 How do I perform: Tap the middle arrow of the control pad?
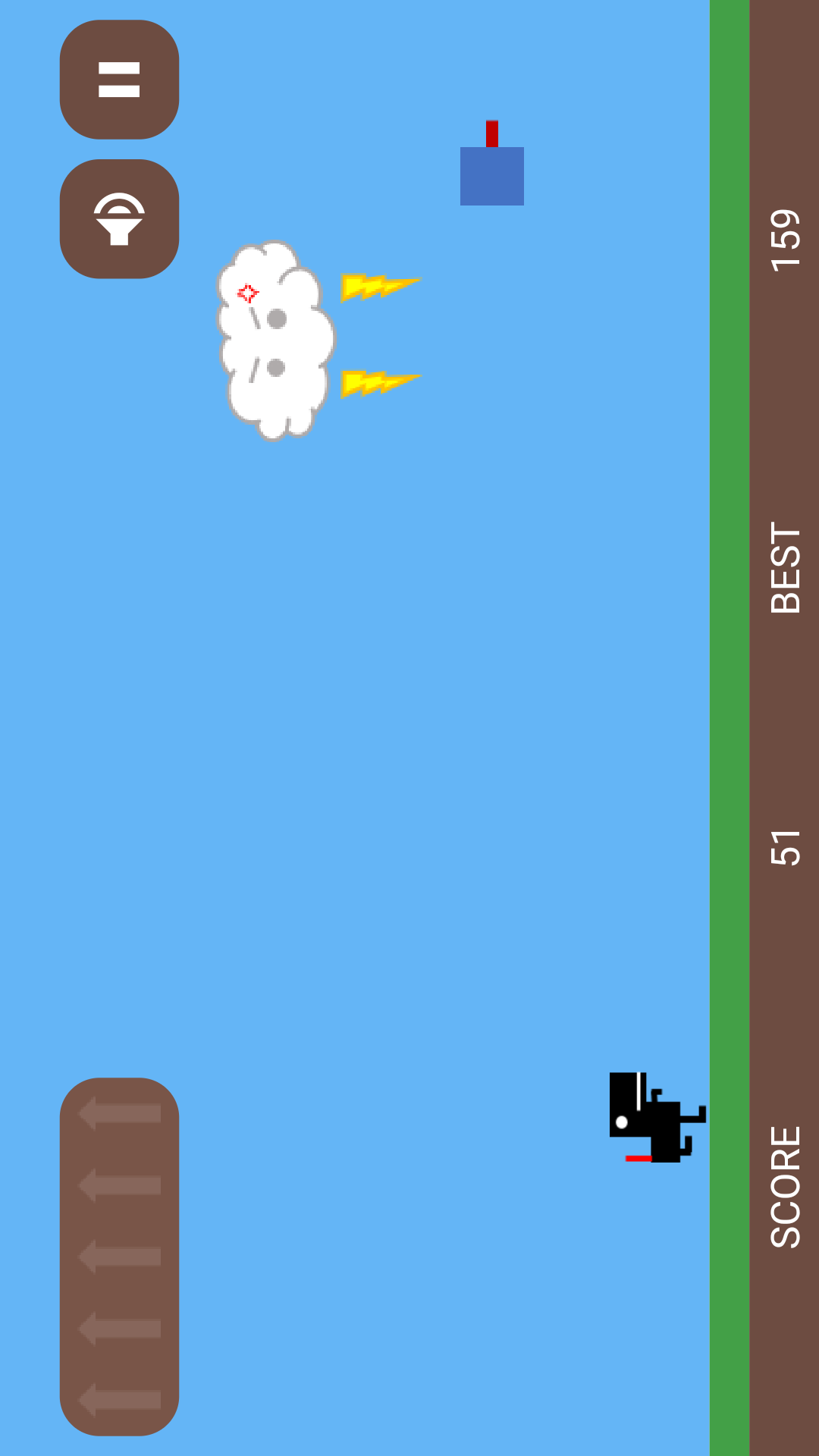[118, 1255]
